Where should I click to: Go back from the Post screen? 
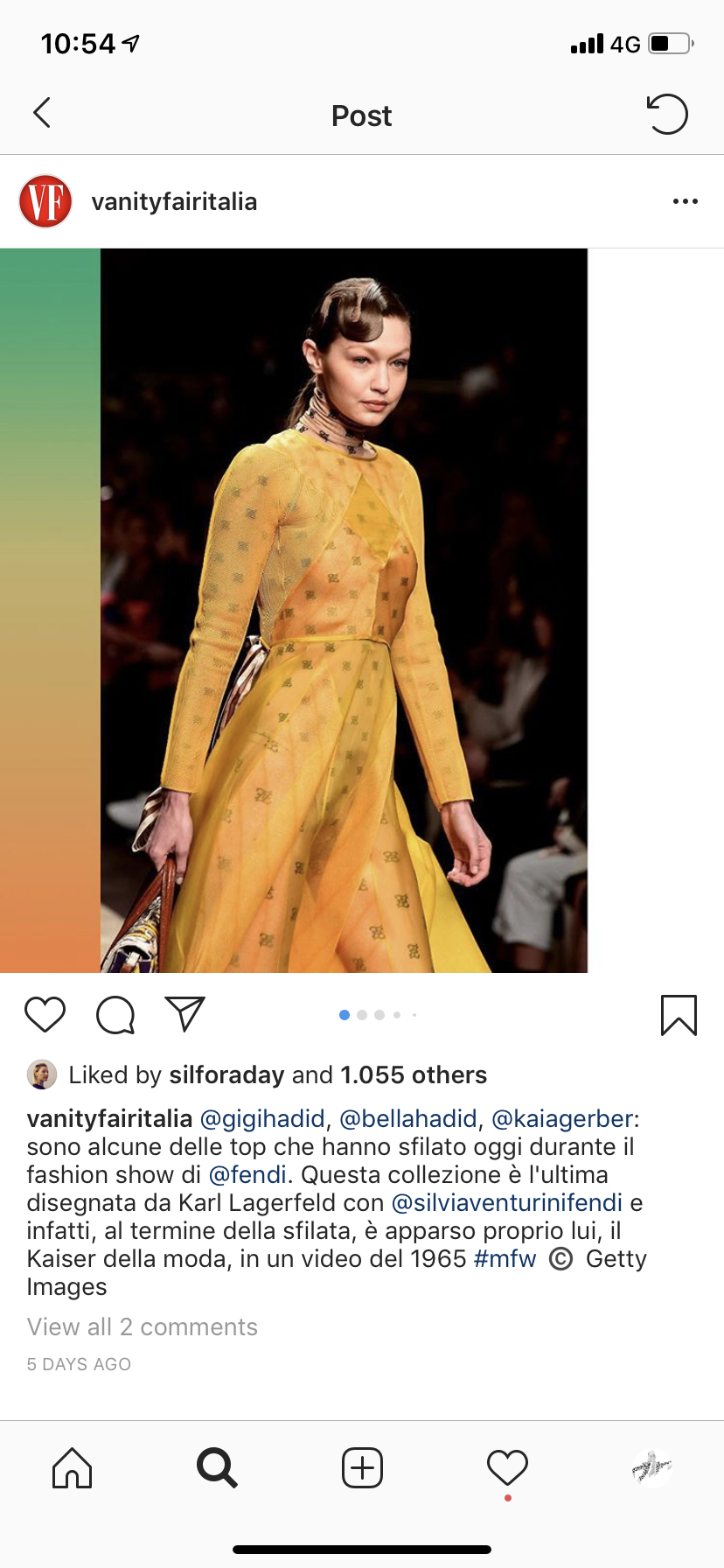point(42,113)
